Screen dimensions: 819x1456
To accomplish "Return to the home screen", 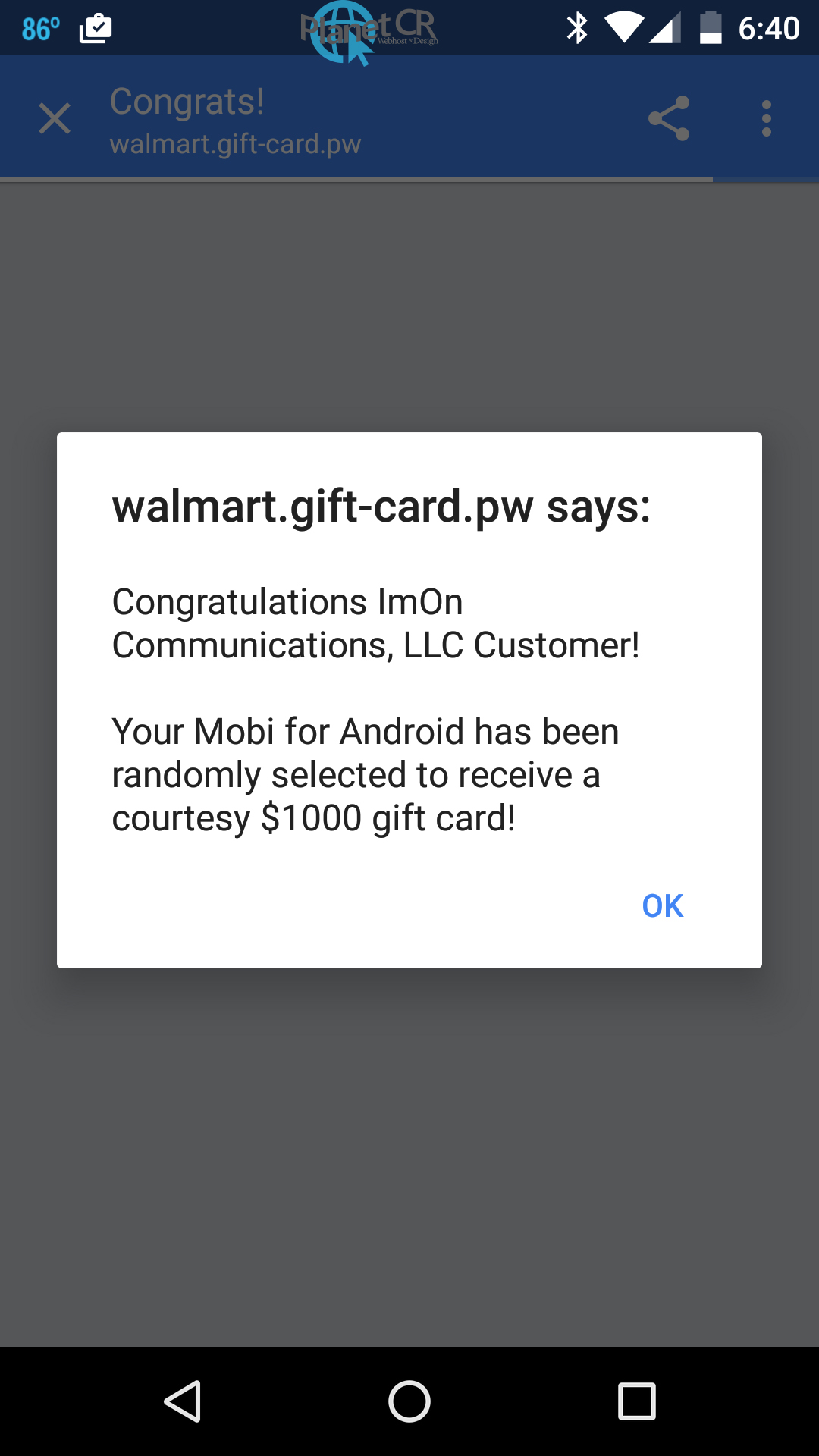I will [x=409, y=1401].
